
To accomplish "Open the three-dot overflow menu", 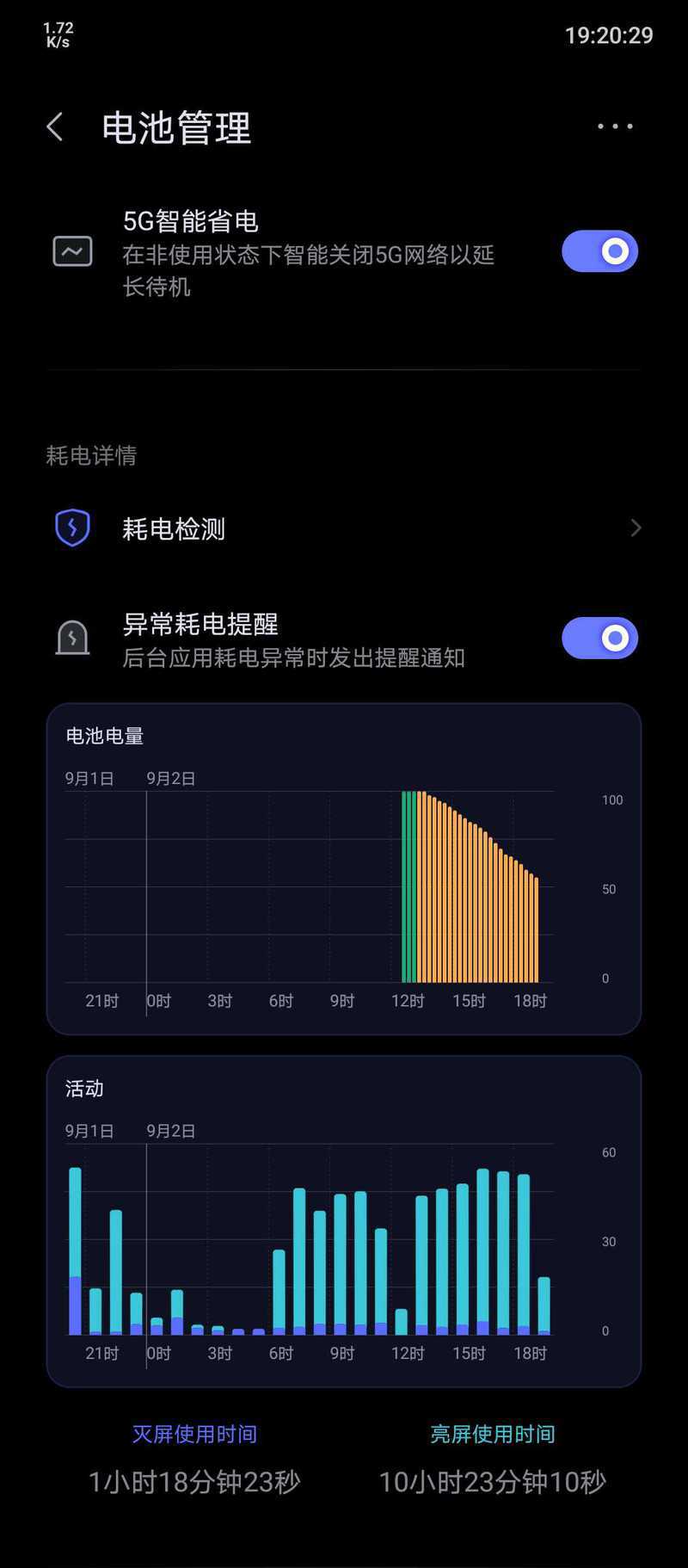I will pyautogui.click(x=615, y=127).
